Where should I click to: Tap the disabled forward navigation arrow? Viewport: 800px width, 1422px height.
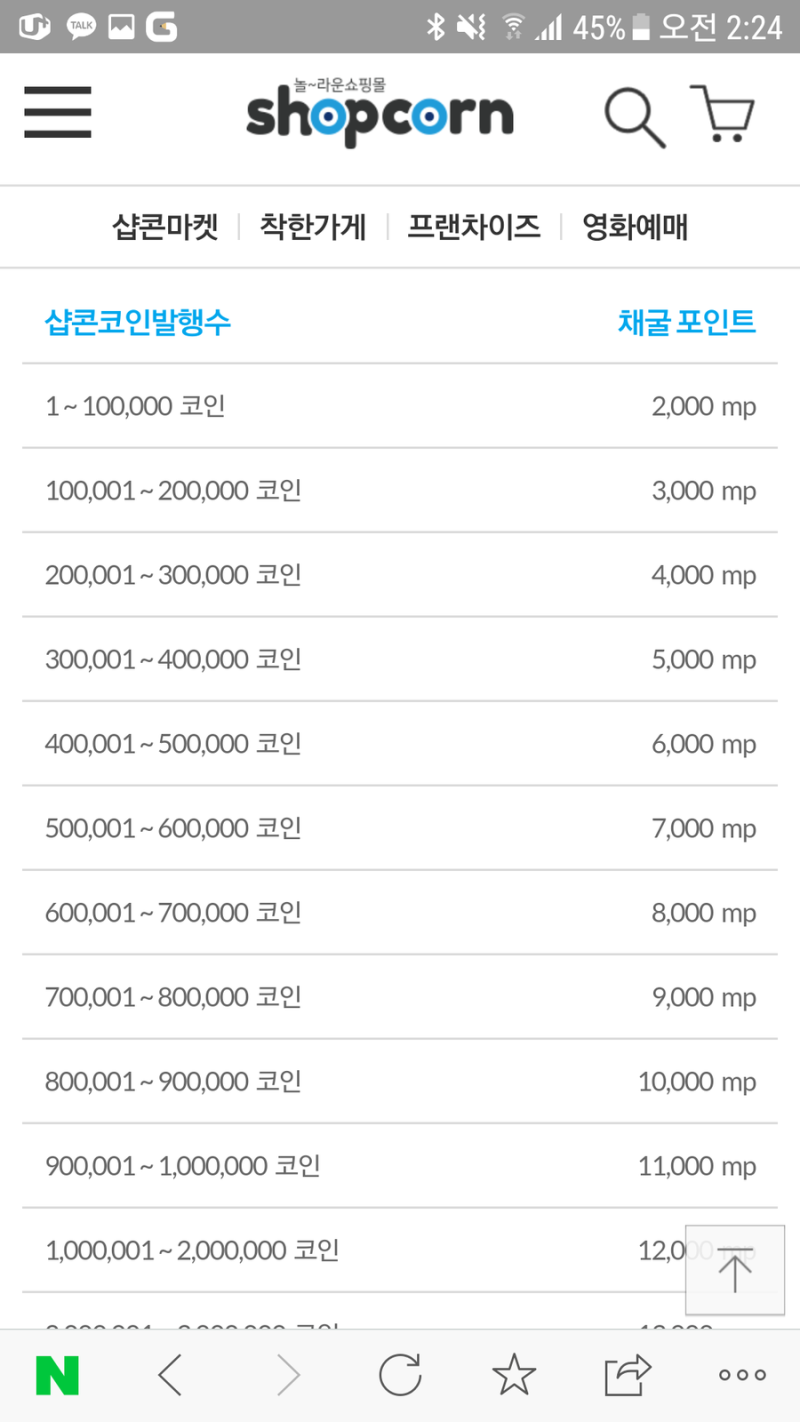(x=287, y=1374)
